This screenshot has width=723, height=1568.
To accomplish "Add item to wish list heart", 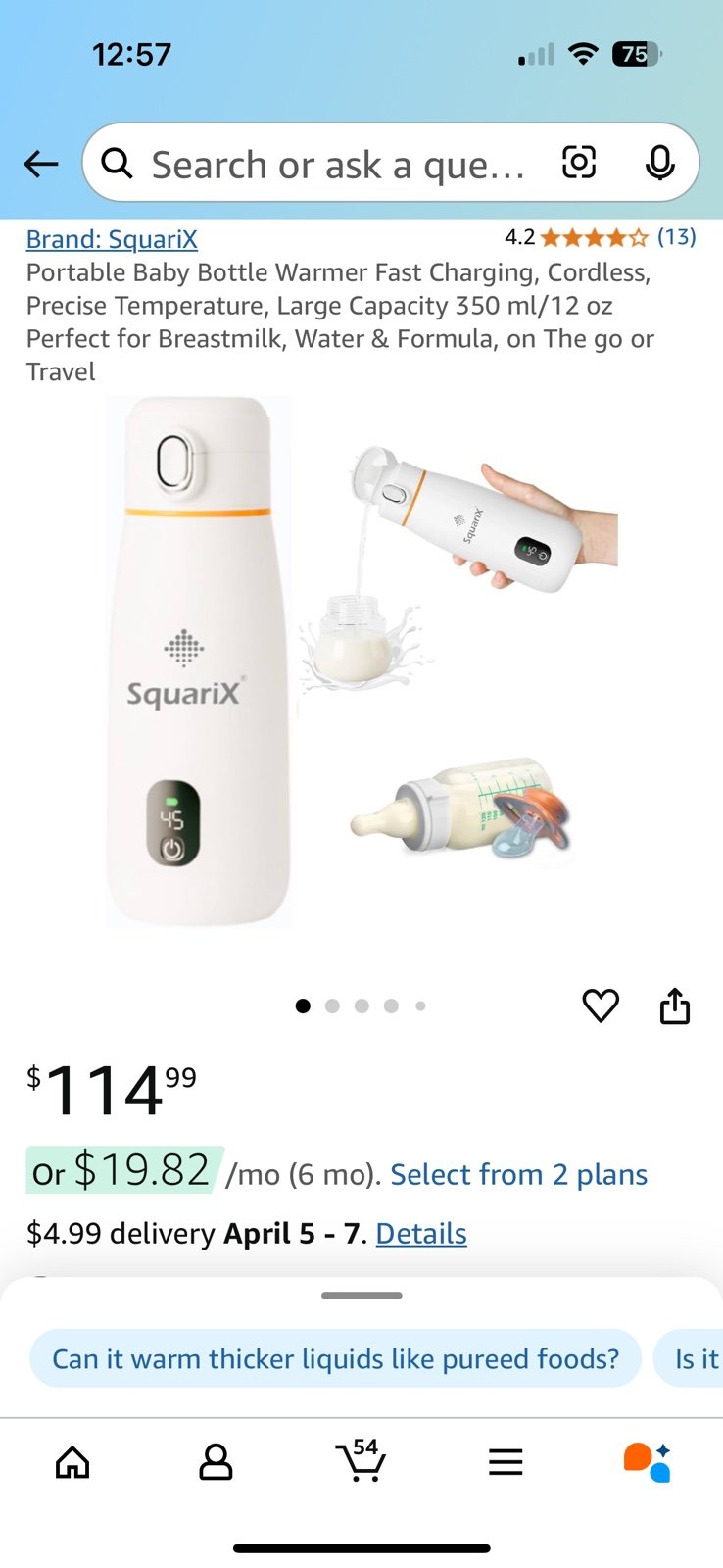I will point(601,1005).
